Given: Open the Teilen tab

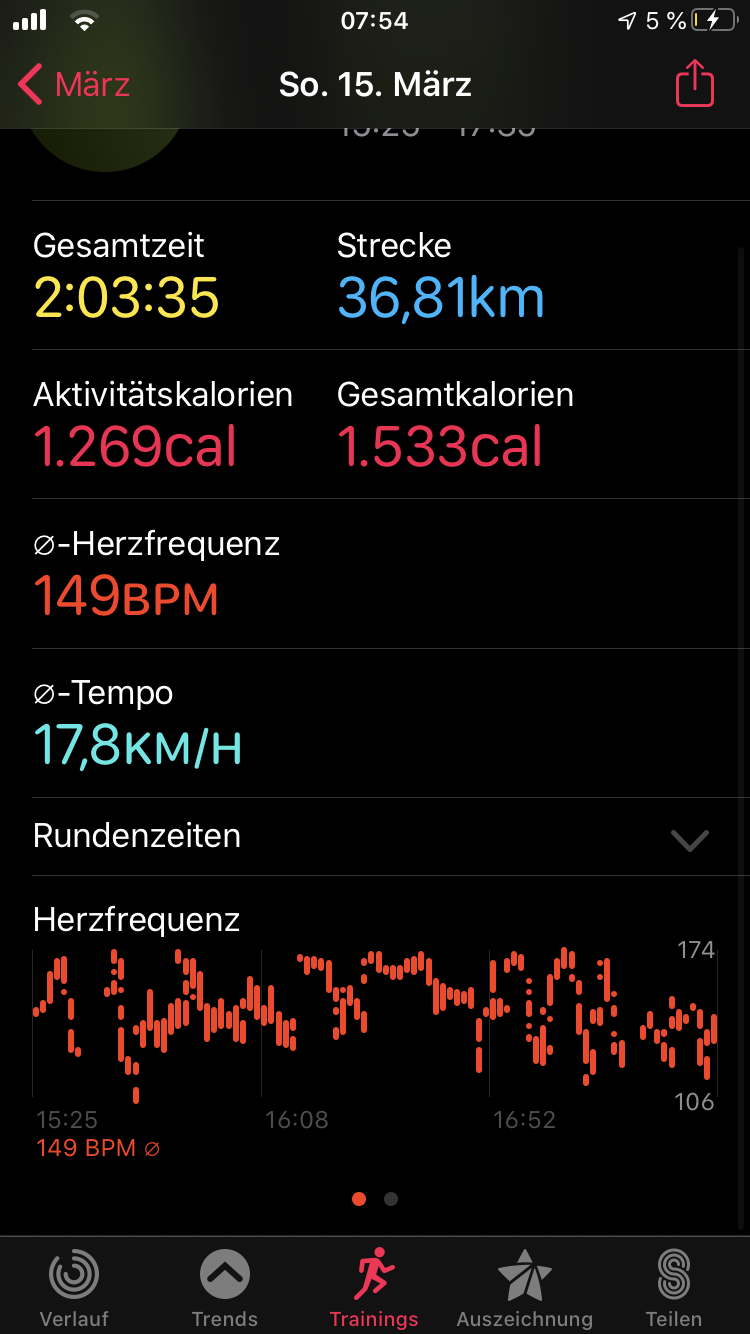Looking at the screenshot, I should (x=674, y=1288).
